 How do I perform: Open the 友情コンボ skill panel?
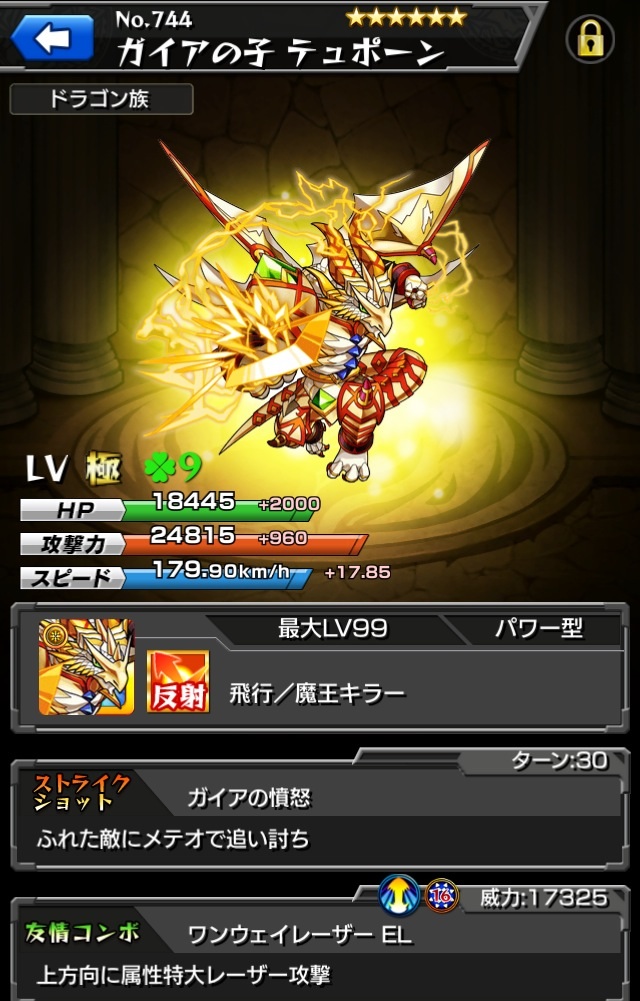coord(320,950)
